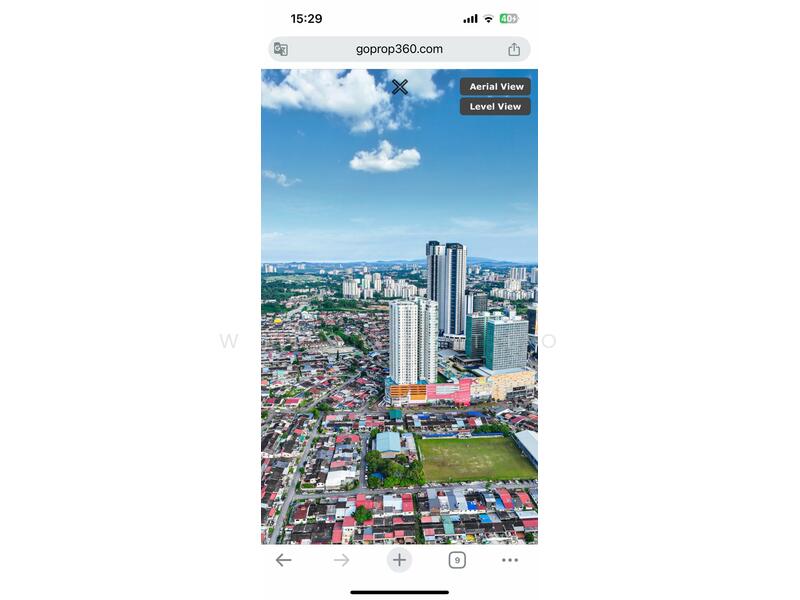Viewport: 800px width, 600px height.
Task: Switch to Aerial View
Action: 496,87
